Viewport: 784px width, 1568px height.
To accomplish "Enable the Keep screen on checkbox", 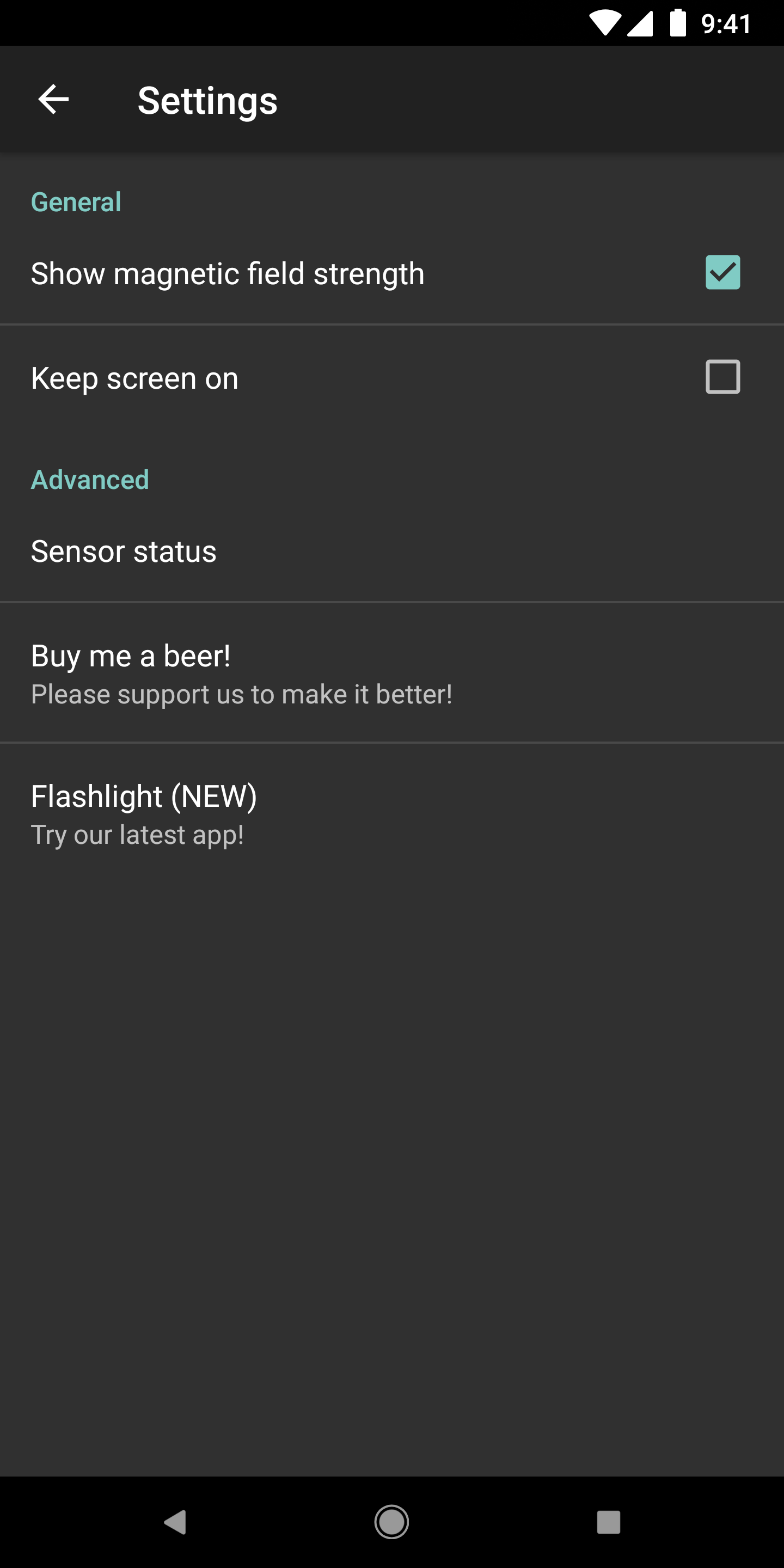I will click(722, 377).
